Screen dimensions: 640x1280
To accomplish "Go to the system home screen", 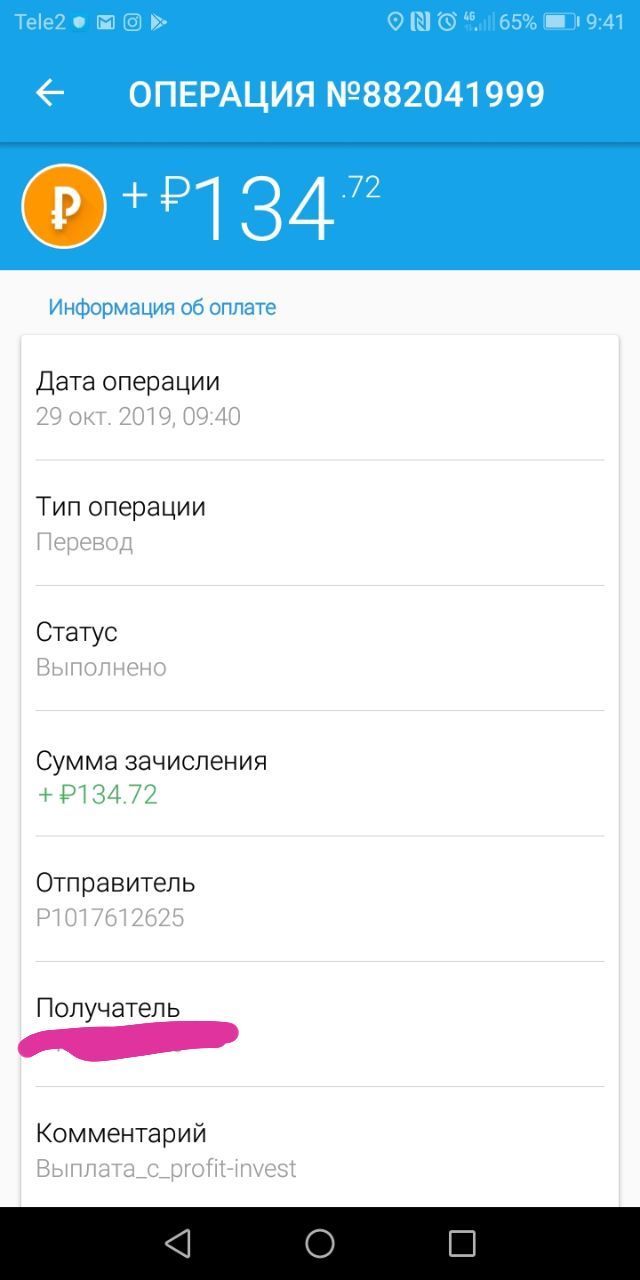I will click(320, 1243).
